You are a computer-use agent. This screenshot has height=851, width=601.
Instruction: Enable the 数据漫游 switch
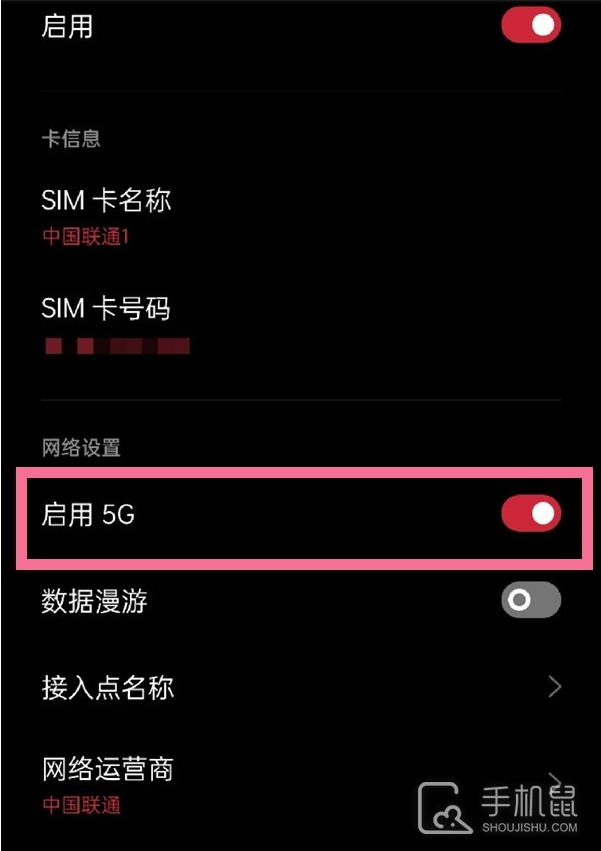530,600
